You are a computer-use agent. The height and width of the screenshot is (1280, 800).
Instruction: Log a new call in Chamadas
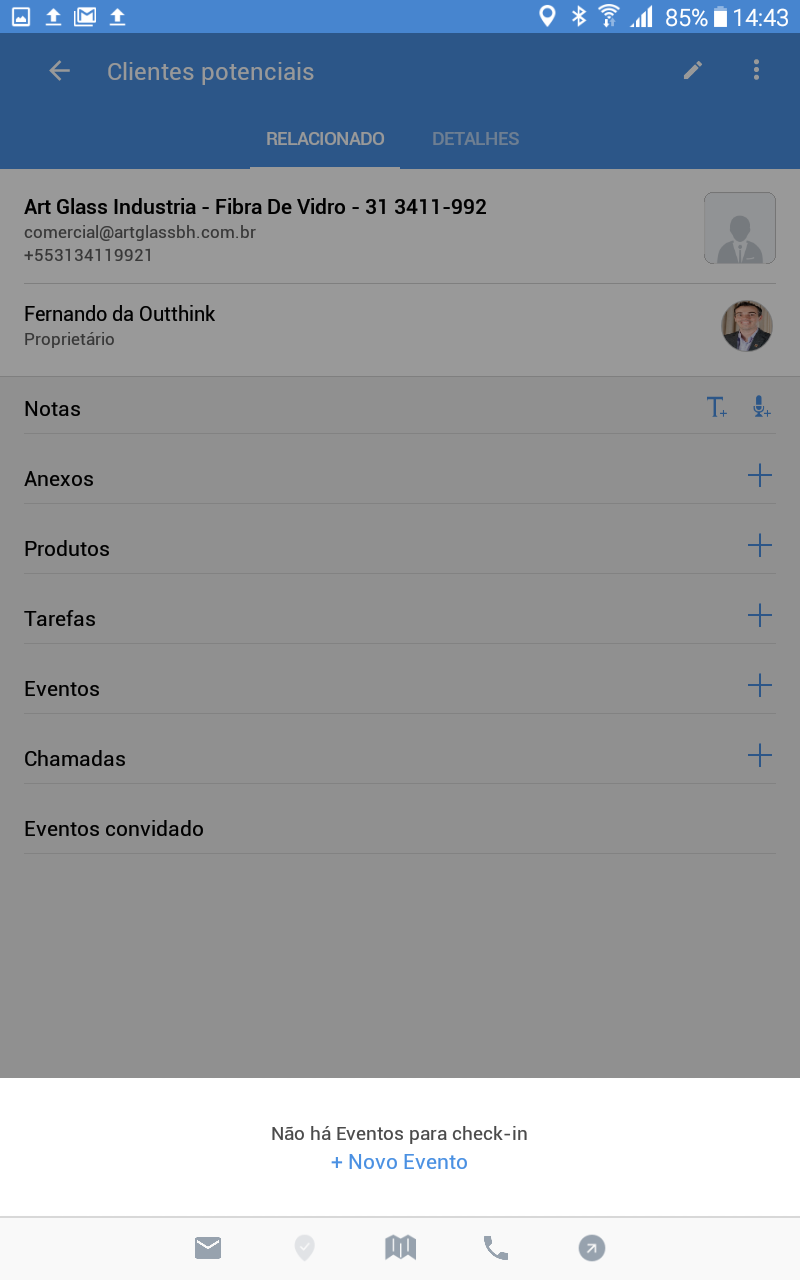pyautogui.click(x=760, y=755)
